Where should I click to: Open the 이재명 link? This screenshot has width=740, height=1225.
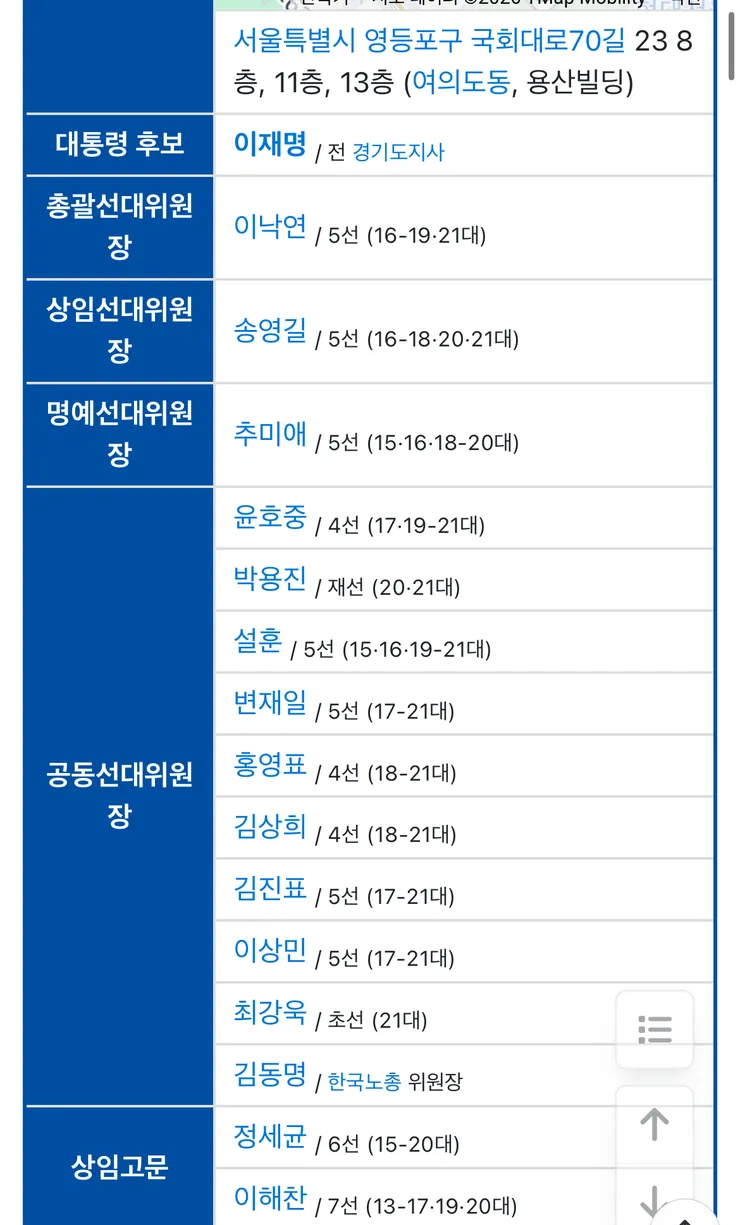click(x=270, y=145)
